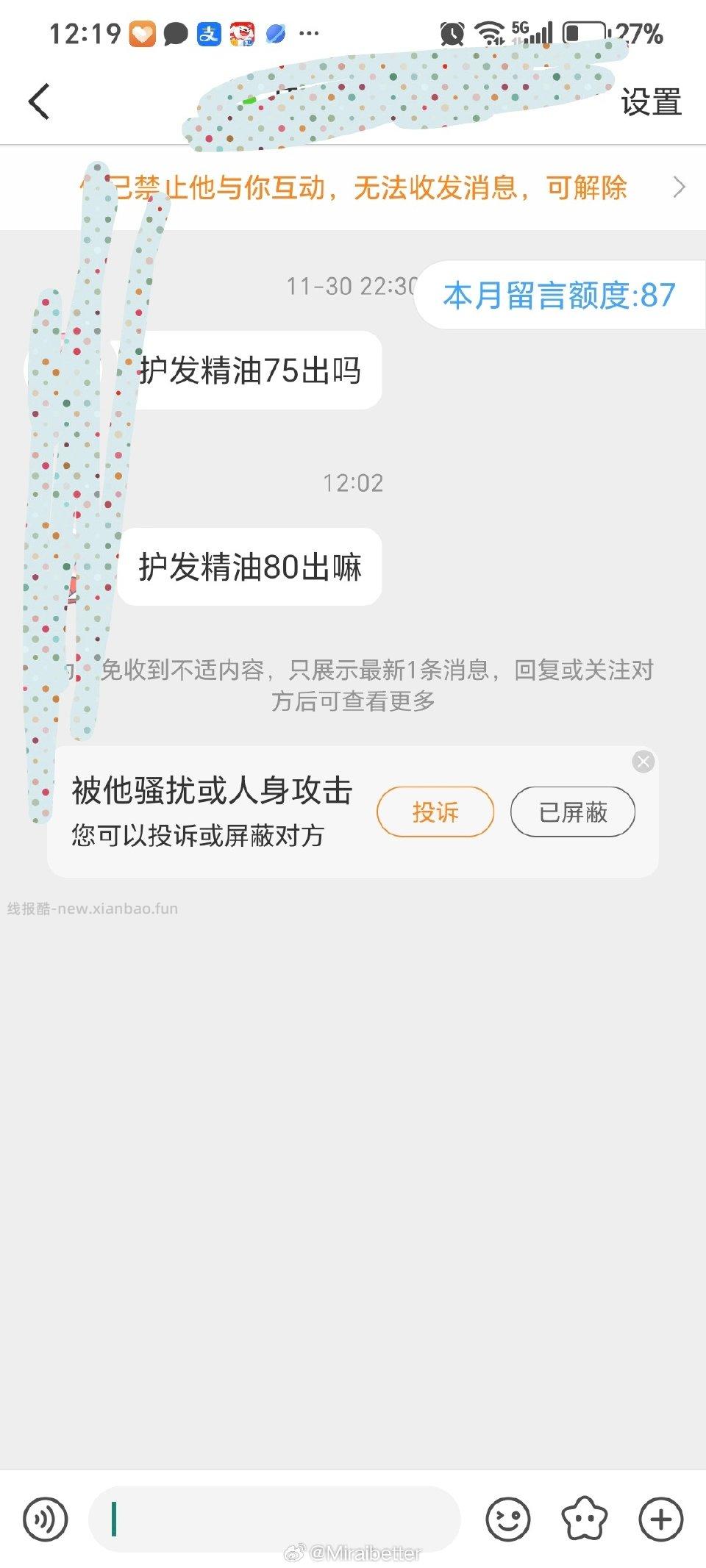
Task: Expand the interaction-ban banner via its chevron
Action: [x=678, y=187]
